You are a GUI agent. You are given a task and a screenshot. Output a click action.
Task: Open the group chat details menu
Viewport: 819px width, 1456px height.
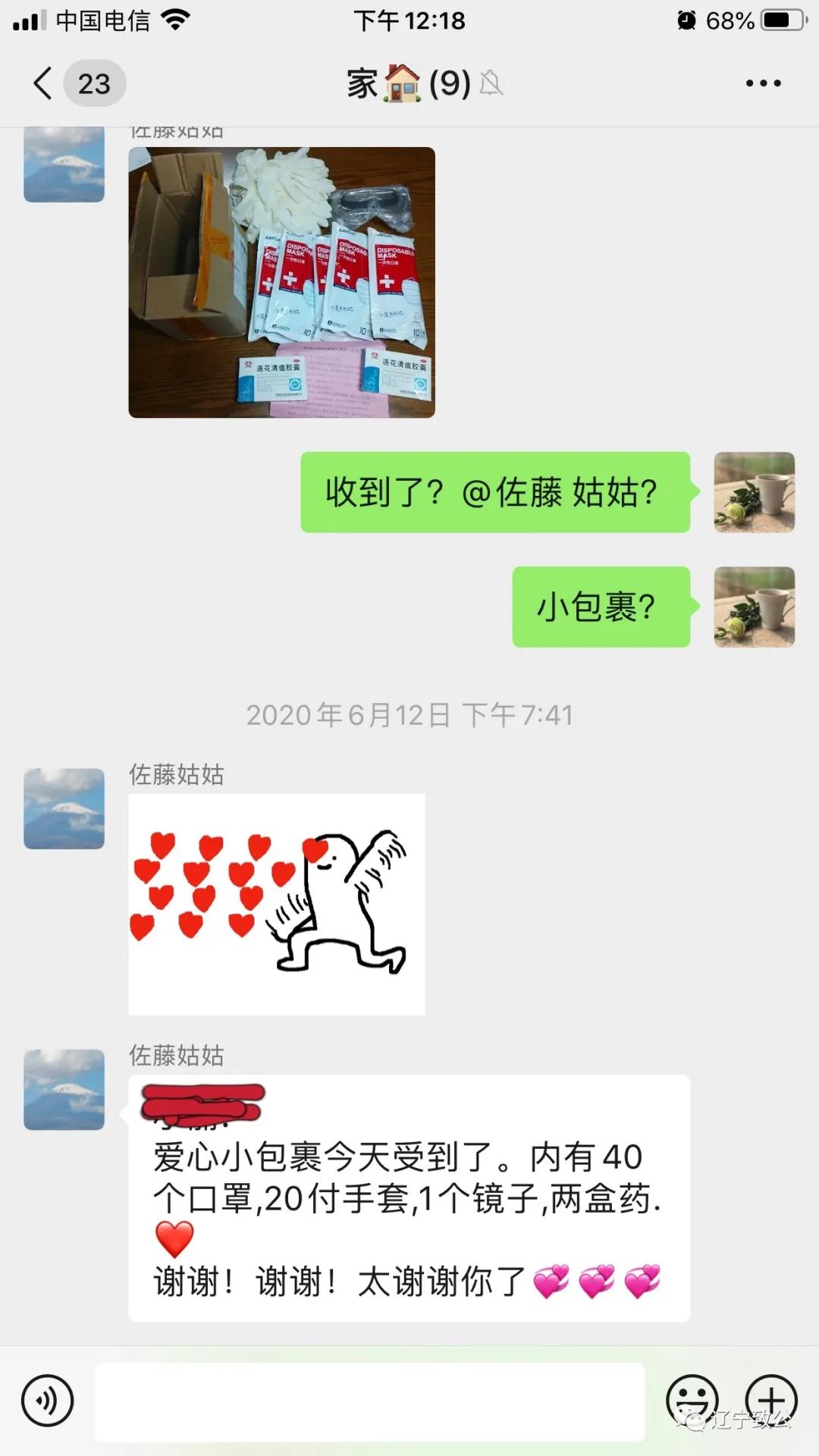click(763, 83)
